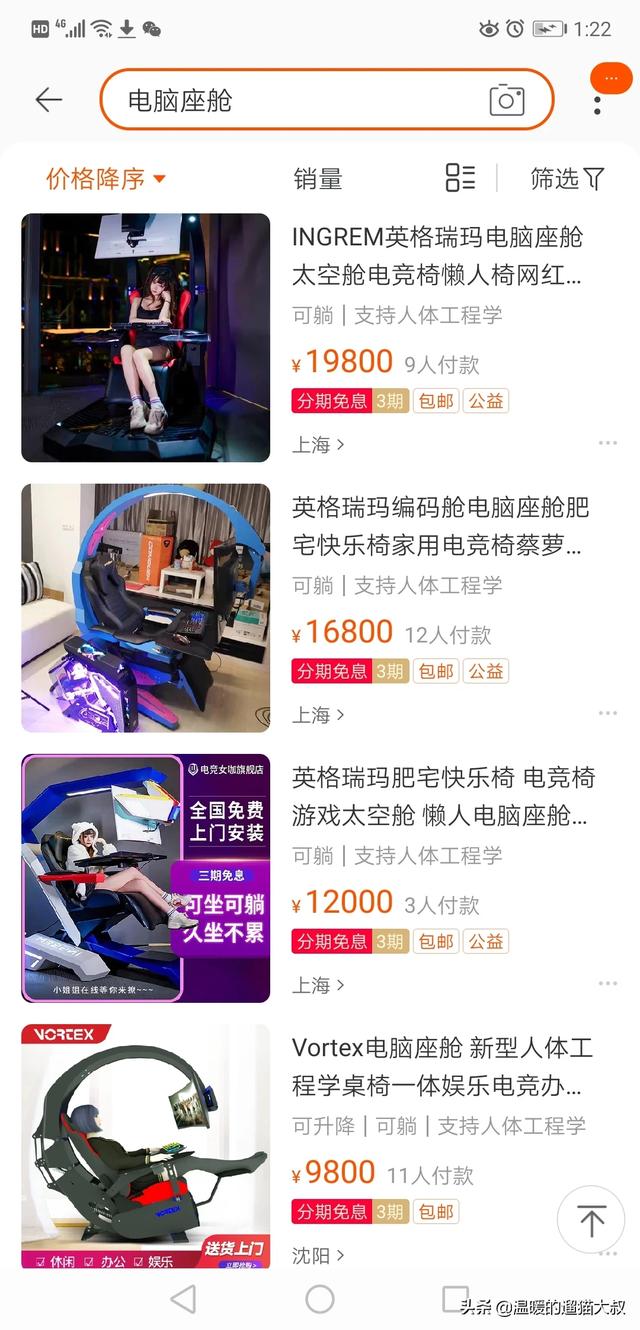Screen dimensions: 640x1330
Task: Open more options for the ¥19800 item
Action: (x=607, y=443)
